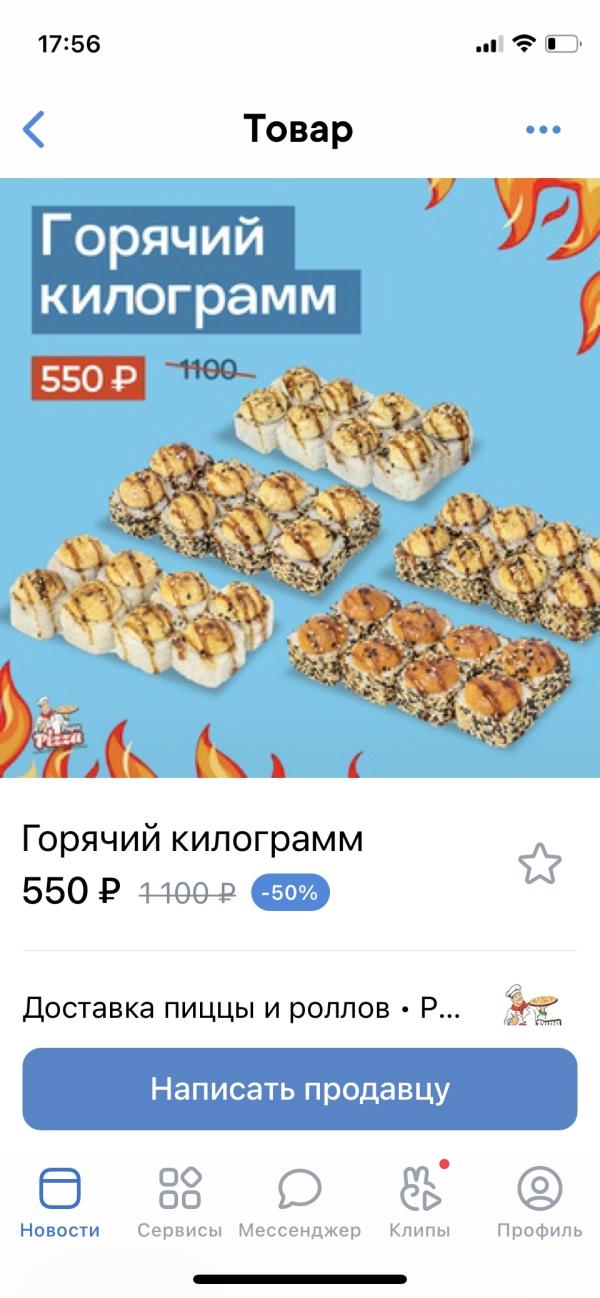Open the Сервисы tab
The width and height of the screenshot is (600, 1298).
(180, 1203)
